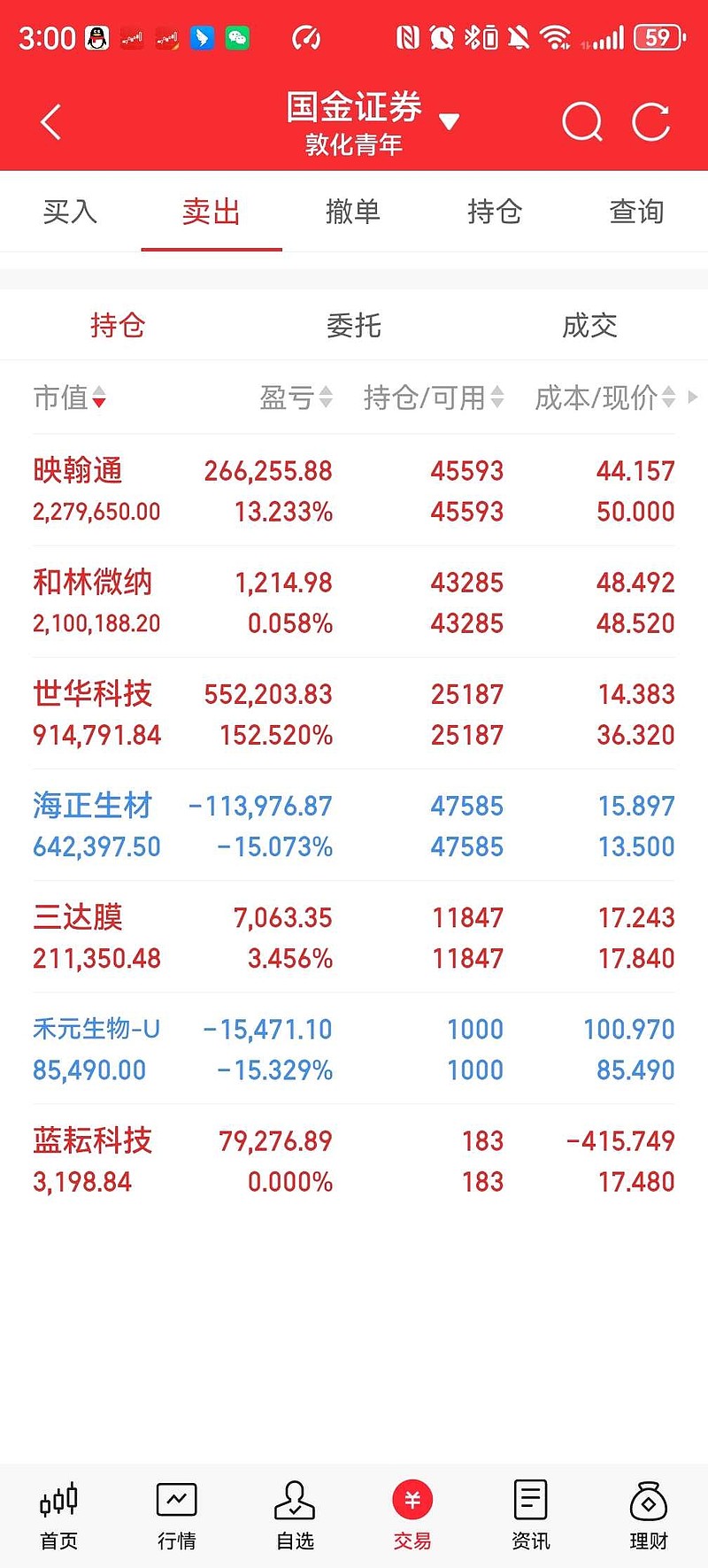Select the 交易 trade icon
The image size is (708, 1568).
[412, 1515]
